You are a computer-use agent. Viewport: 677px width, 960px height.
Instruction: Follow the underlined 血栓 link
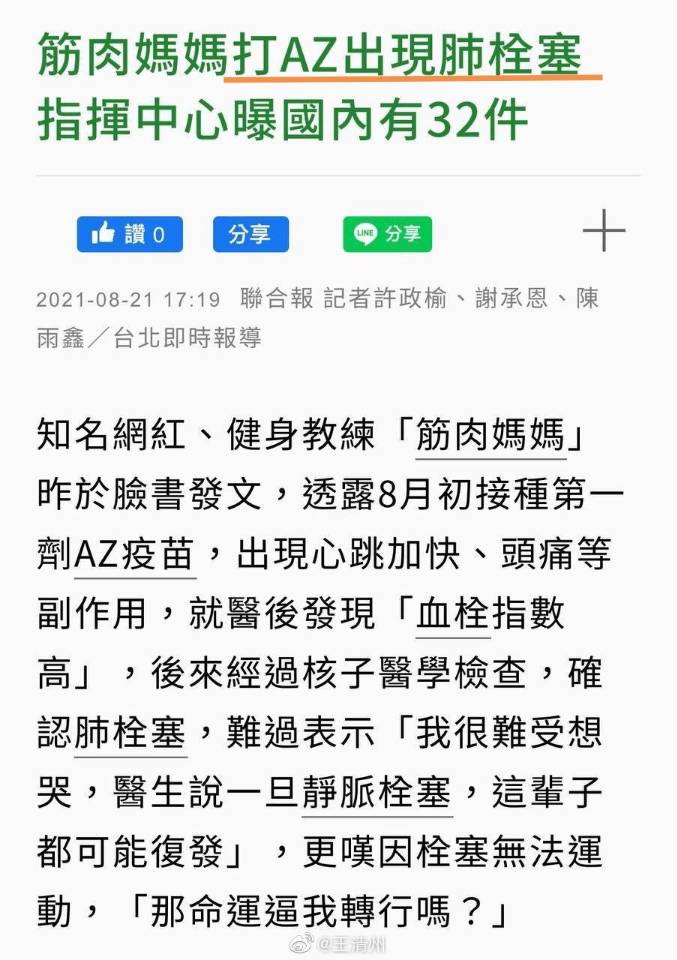[453, 613]
